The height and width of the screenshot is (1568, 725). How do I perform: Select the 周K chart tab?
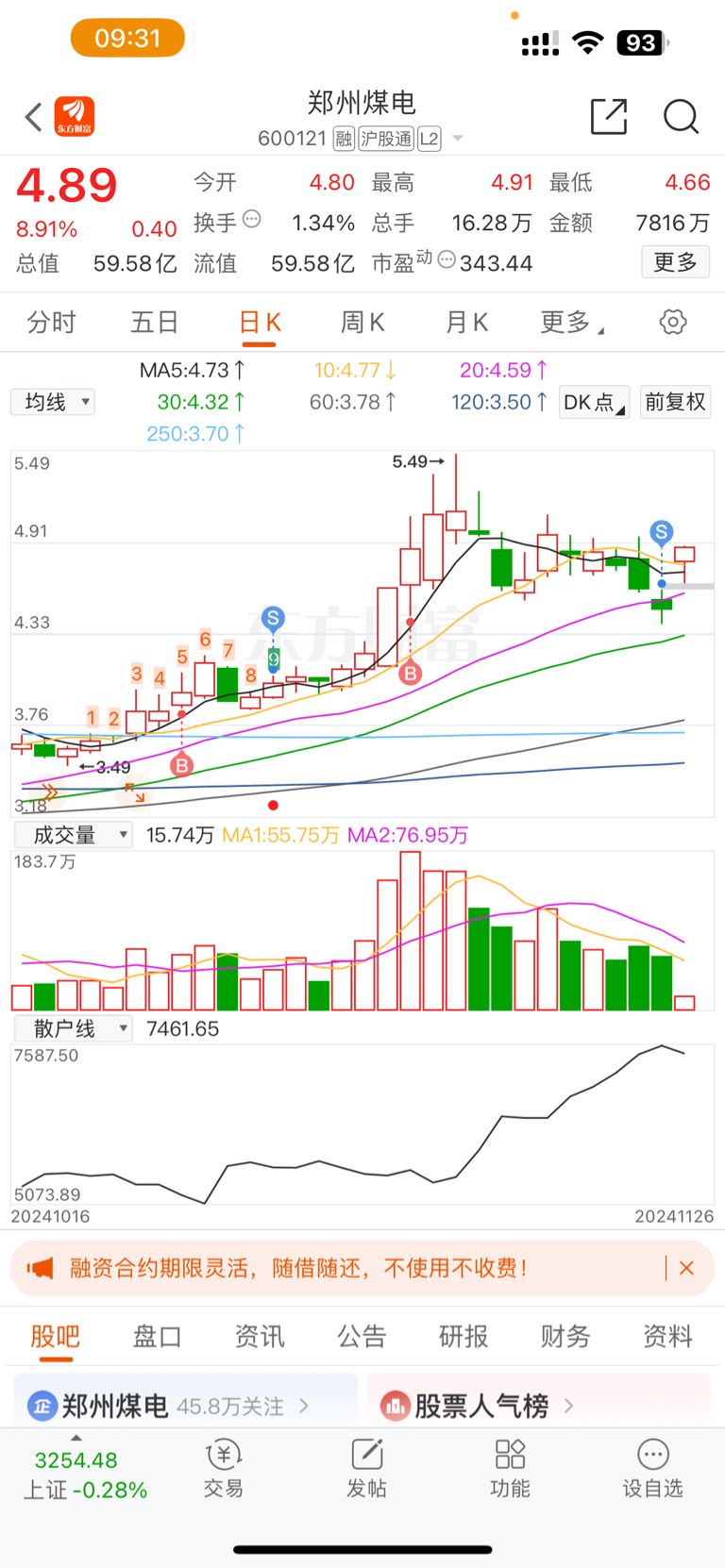[x=362, y=323]
